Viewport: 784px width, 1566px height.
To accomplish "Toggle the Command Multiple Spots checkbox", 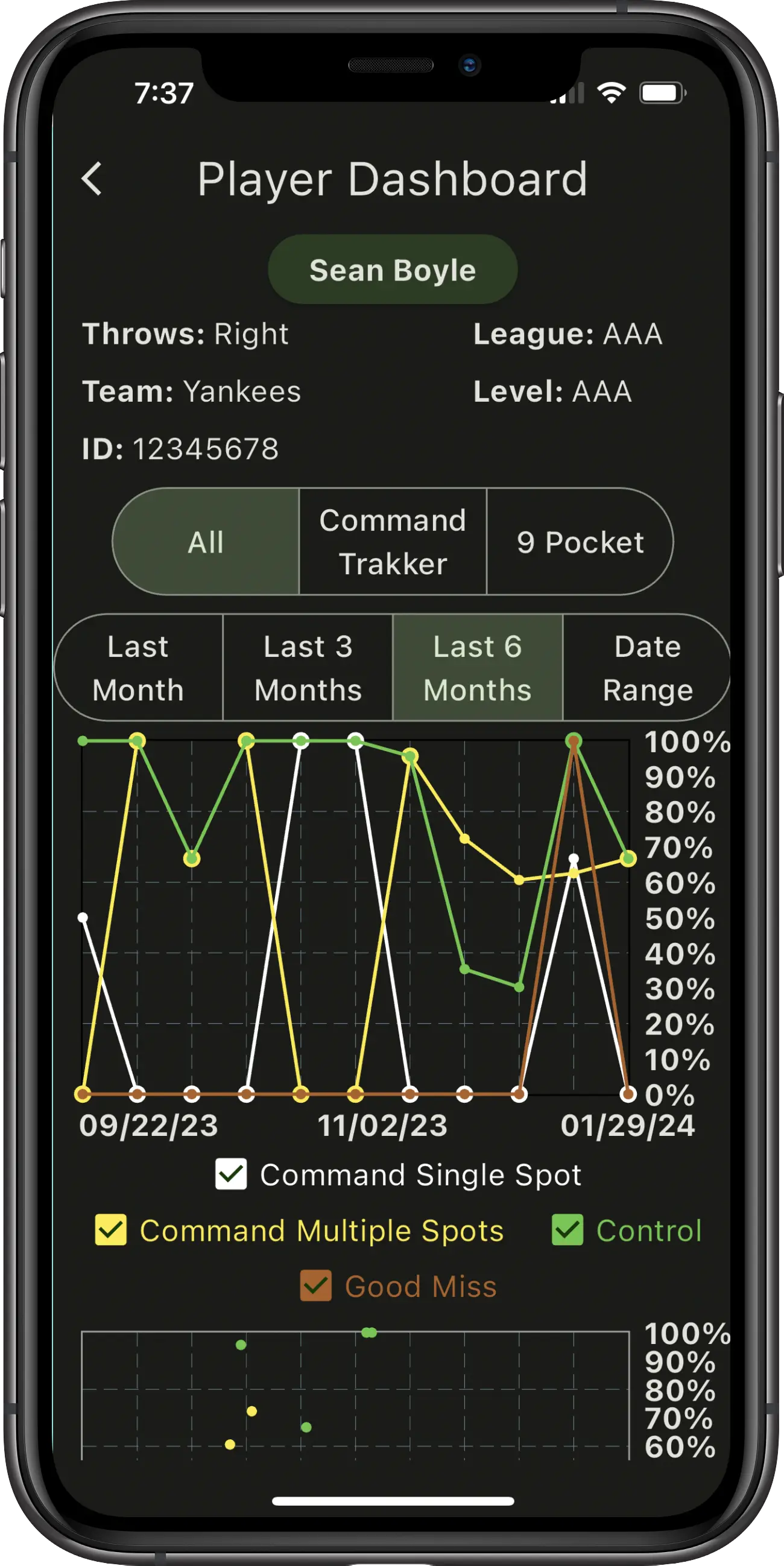I will click(x=111, y=1231).
